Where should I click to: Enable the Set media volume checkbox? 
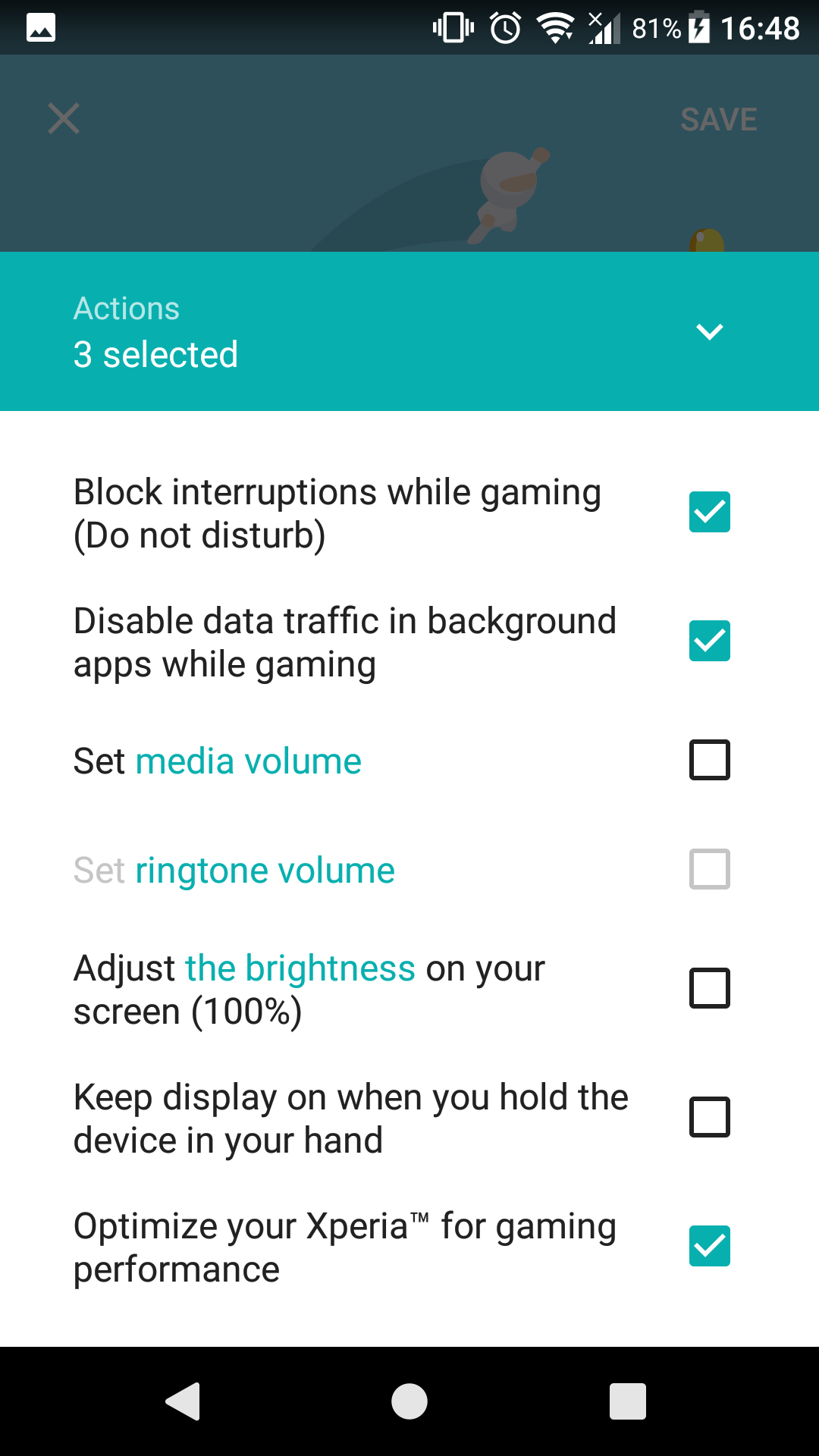[x=709, y=760]
